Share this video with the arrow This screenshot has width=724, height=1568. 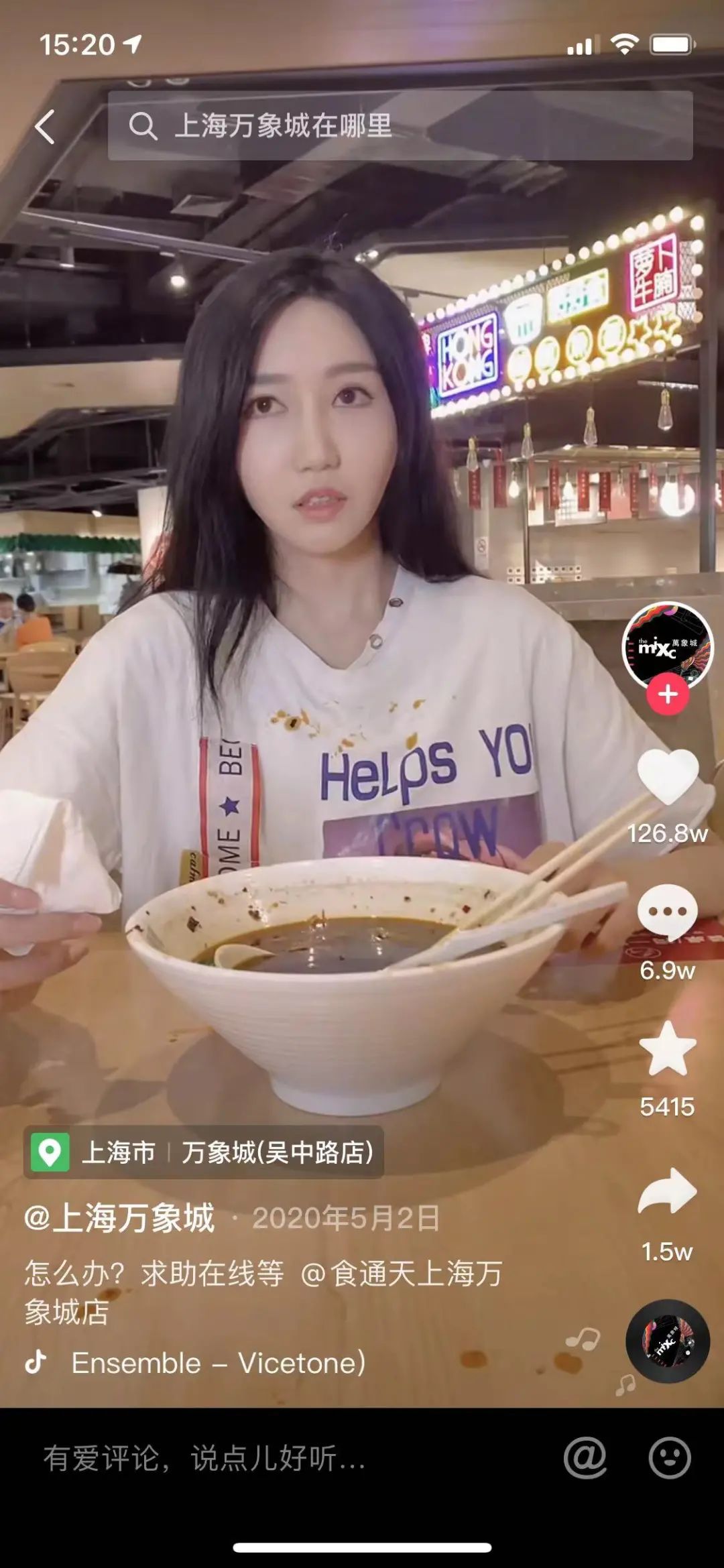tap(667, 1192)
